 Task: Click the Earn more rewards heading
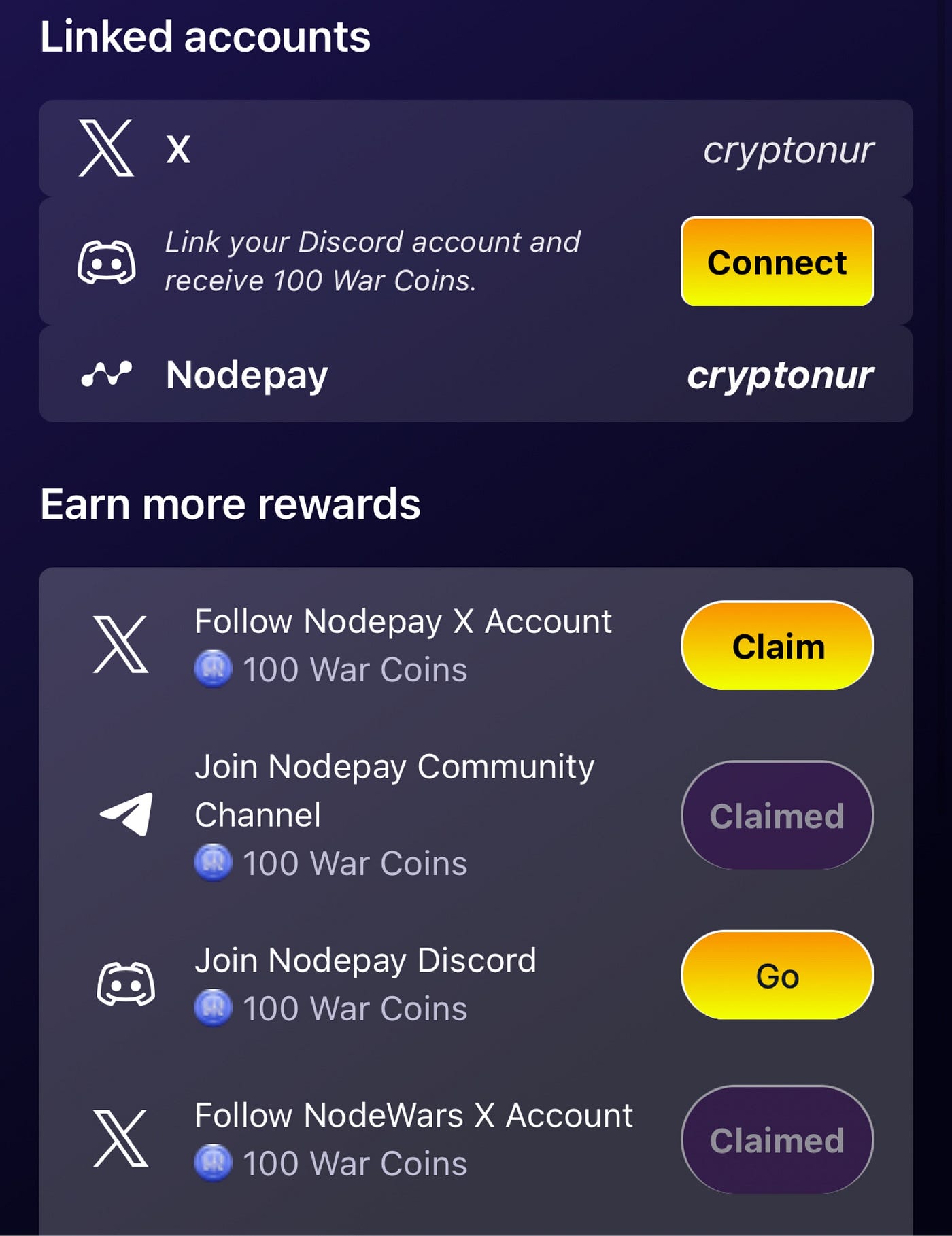click(231, 503)
